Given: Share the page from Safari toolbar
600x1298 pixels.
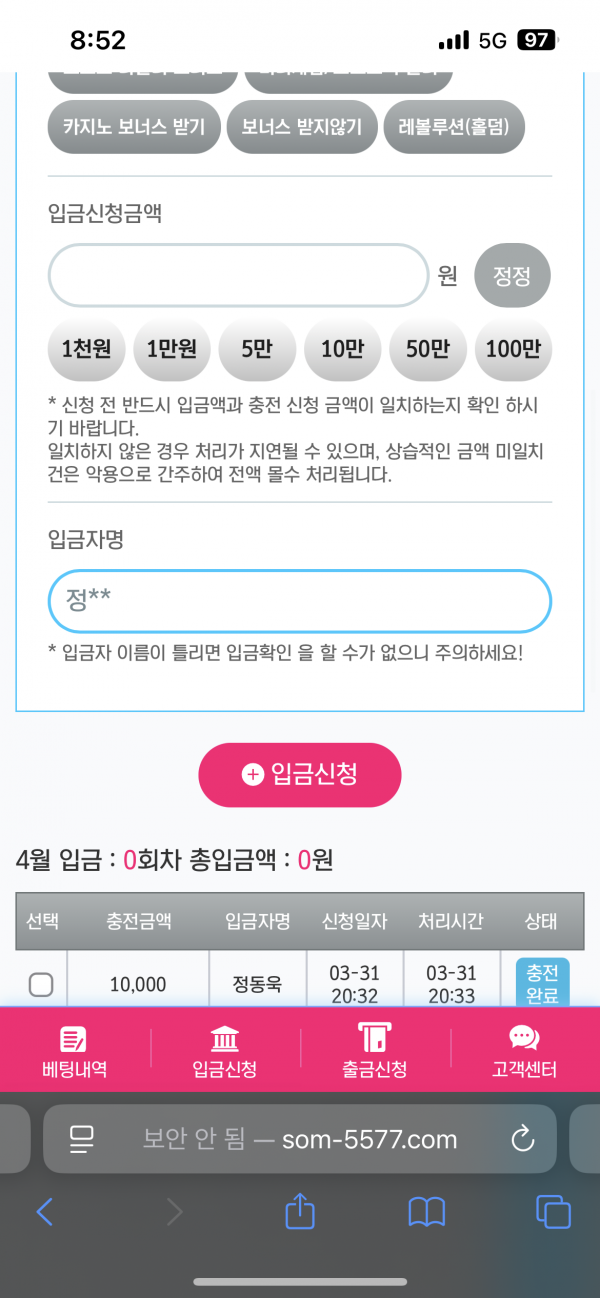Looking at the screenshot, I should pyautogui.click(x=300, y=1212).
